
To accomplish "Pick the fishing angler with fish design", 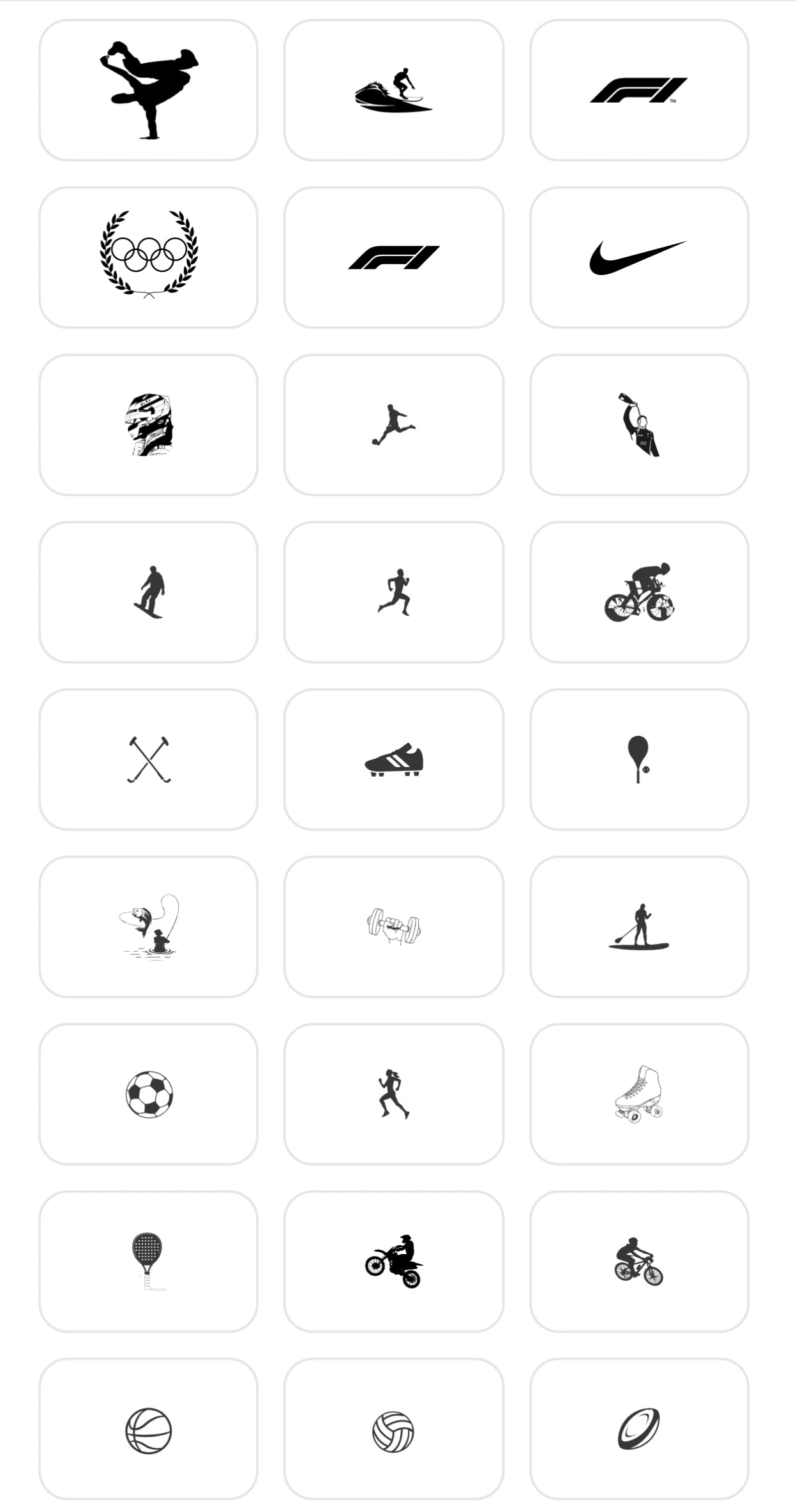I will tap(148, 926).
